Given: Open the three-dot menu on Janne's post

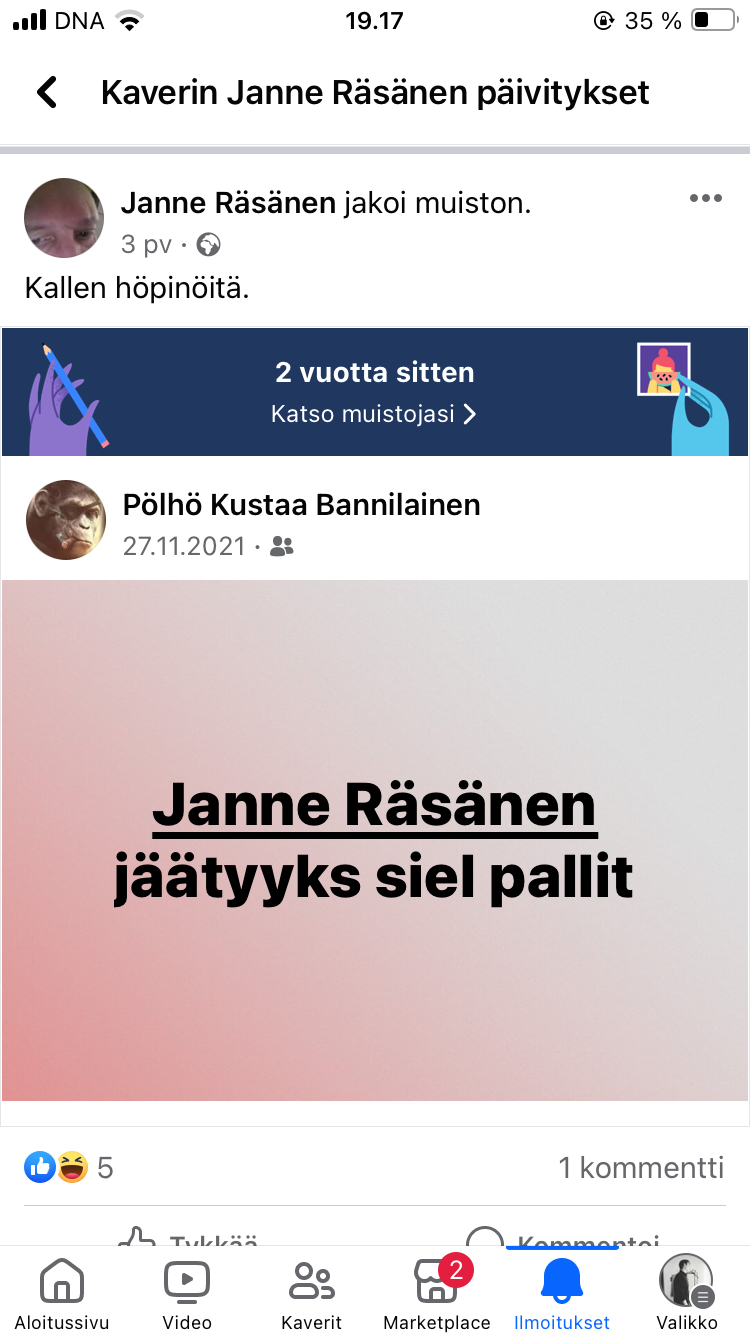Looking at the screenshot, I should click(x=705, y=199).
